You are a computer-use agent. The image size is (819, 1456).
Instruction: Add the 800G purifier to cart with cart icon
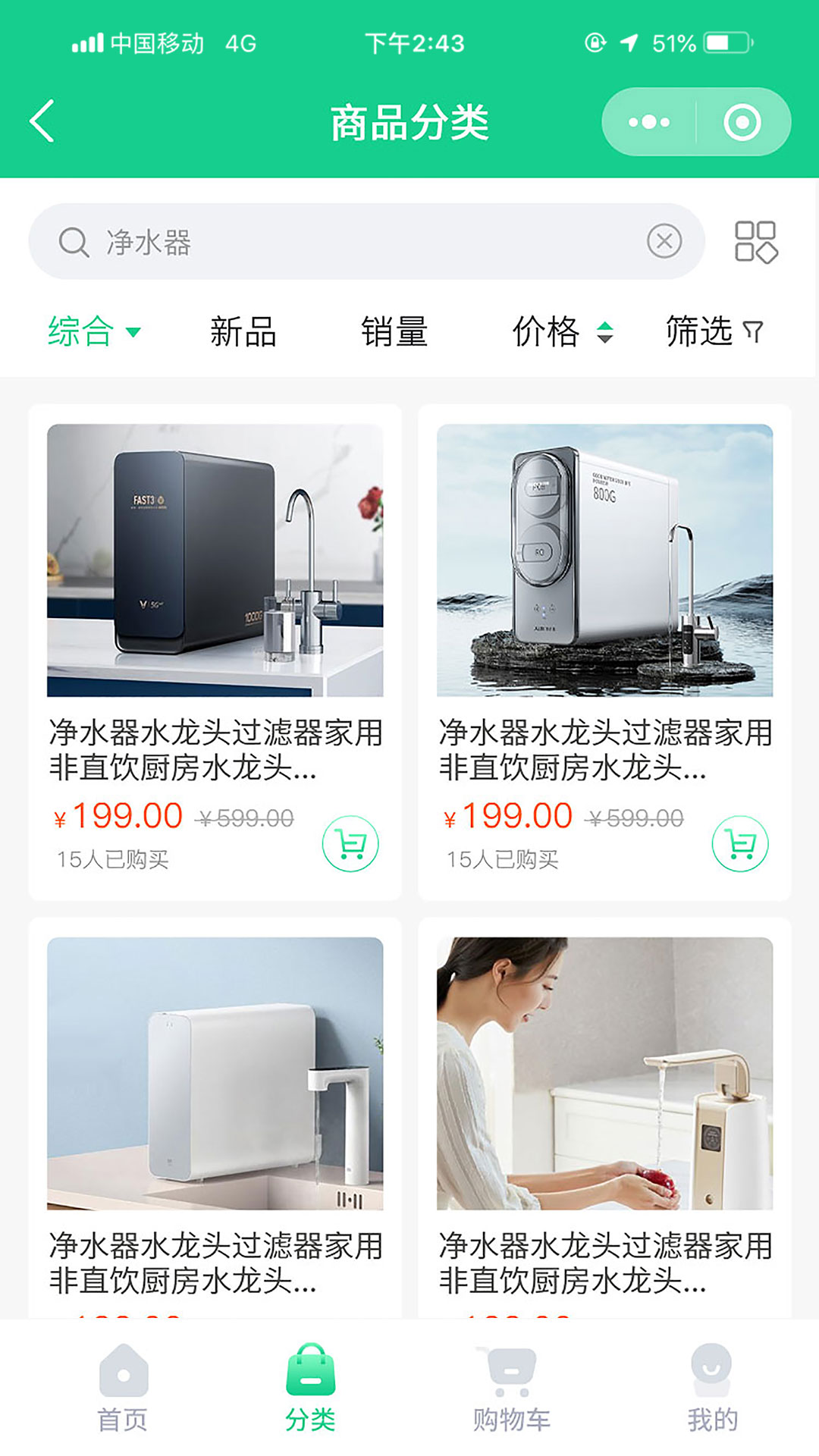[739, 842]
